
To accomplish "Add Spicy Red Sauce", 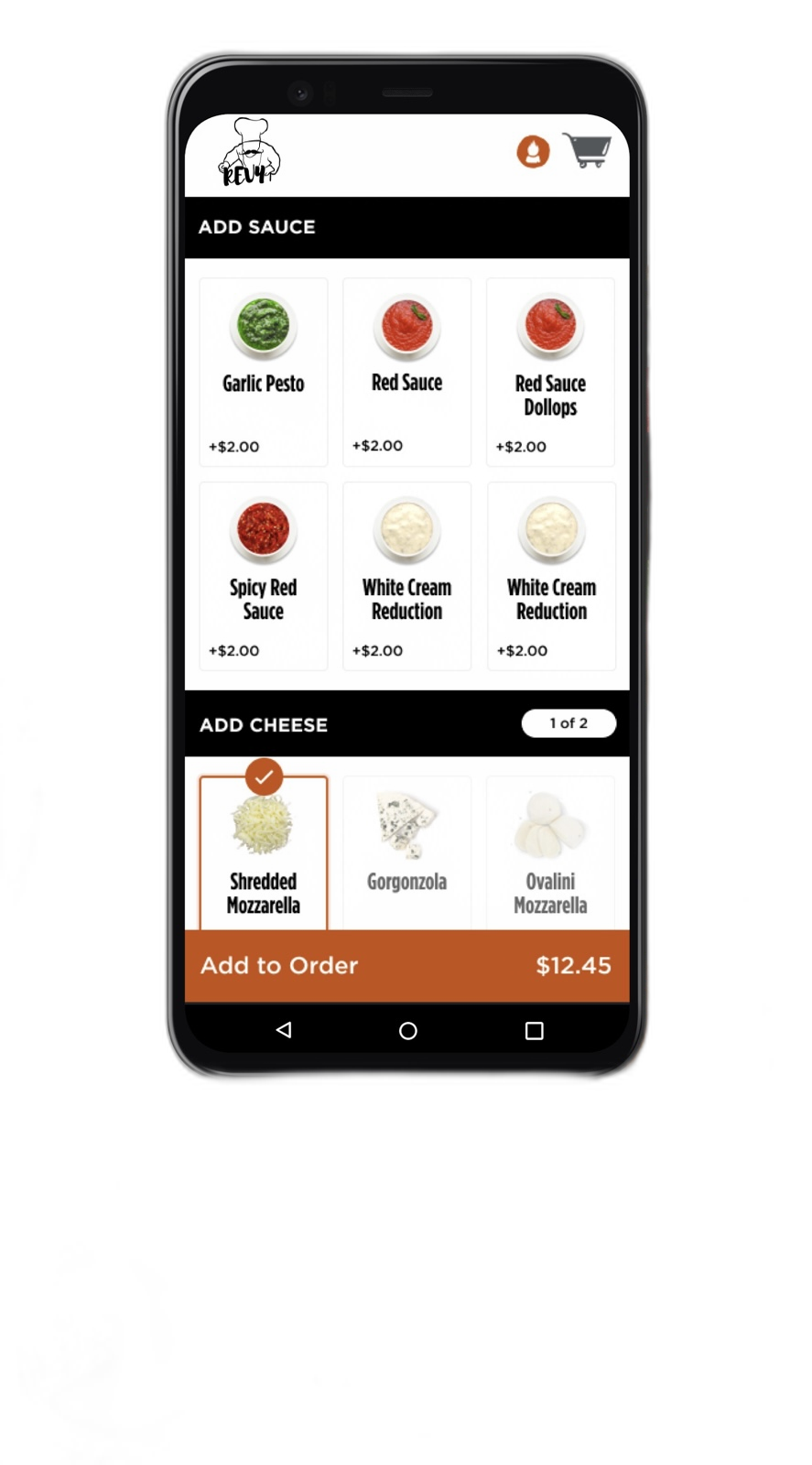I will coord(264,576).
